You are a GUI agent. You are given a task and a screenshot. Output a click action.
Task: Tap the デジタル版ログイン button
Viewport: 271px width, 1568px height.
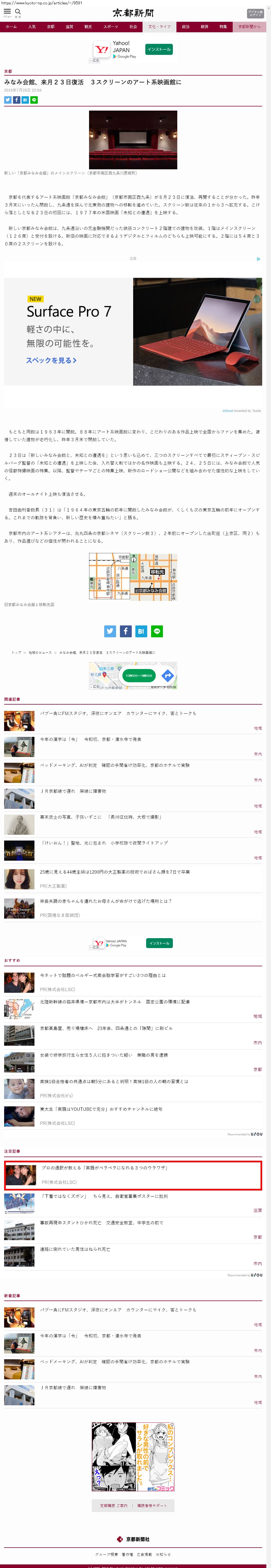255,14
